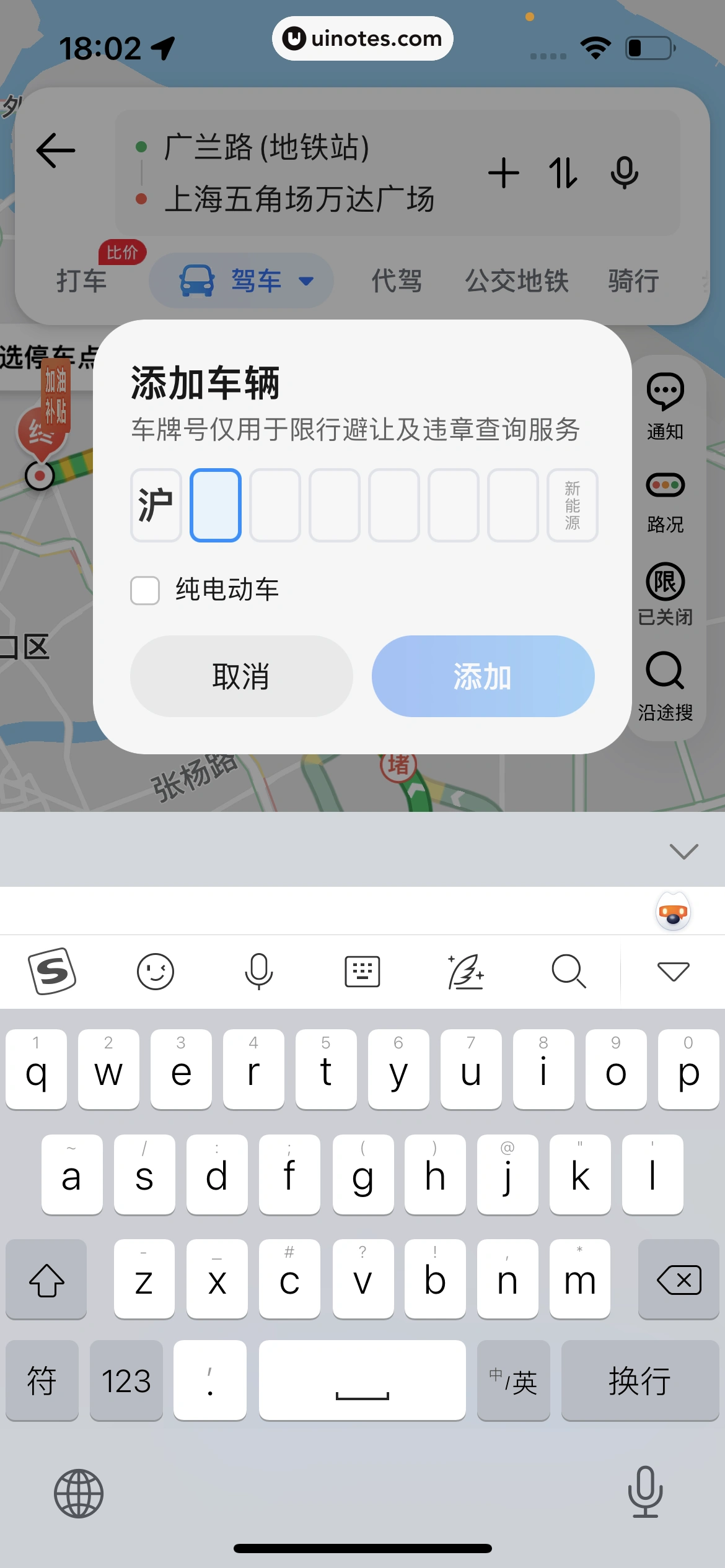Collapse the keyboard with the chevron arrow
This screenshot has width=725, height=1568.
[683, 851]
